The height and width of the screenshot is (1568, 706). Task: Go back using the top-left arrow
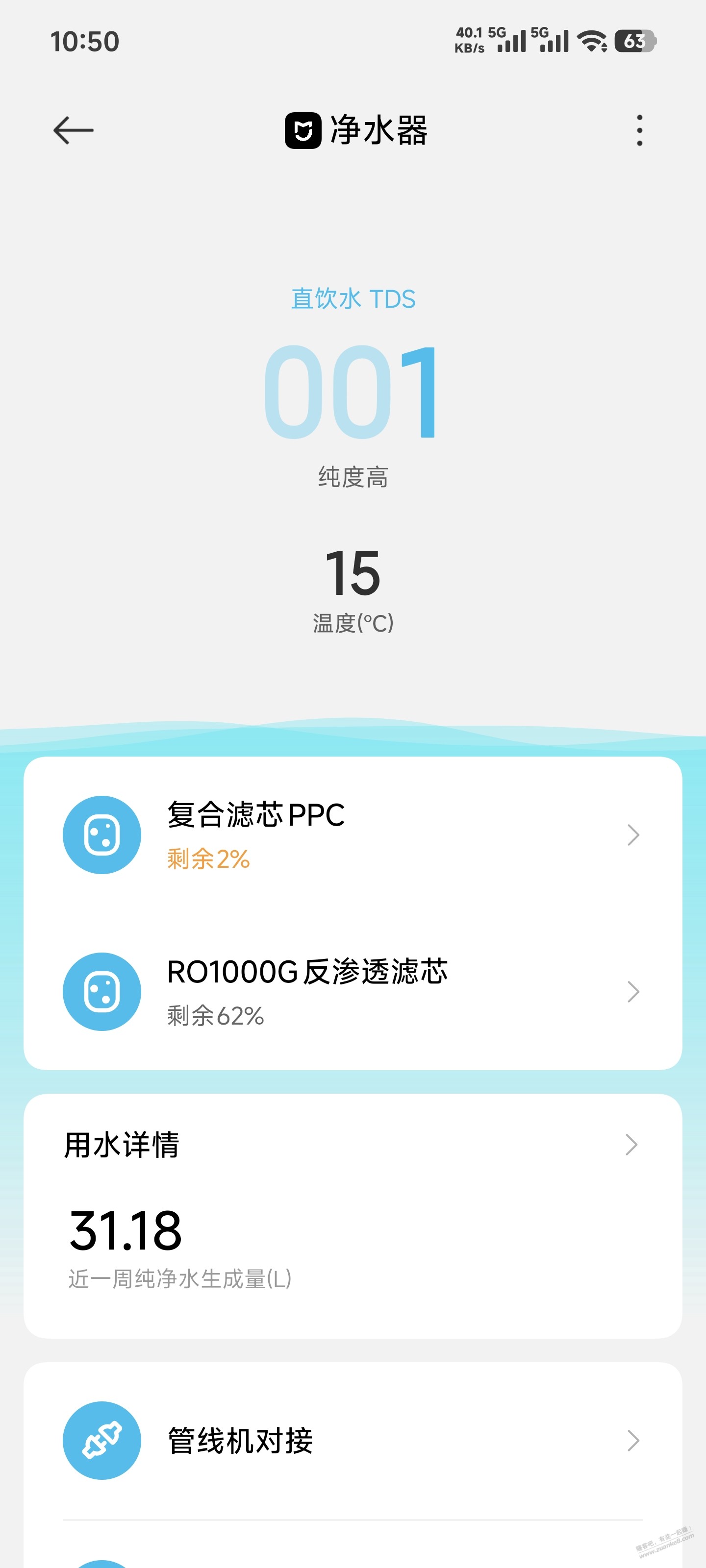(x=73, y=130)
